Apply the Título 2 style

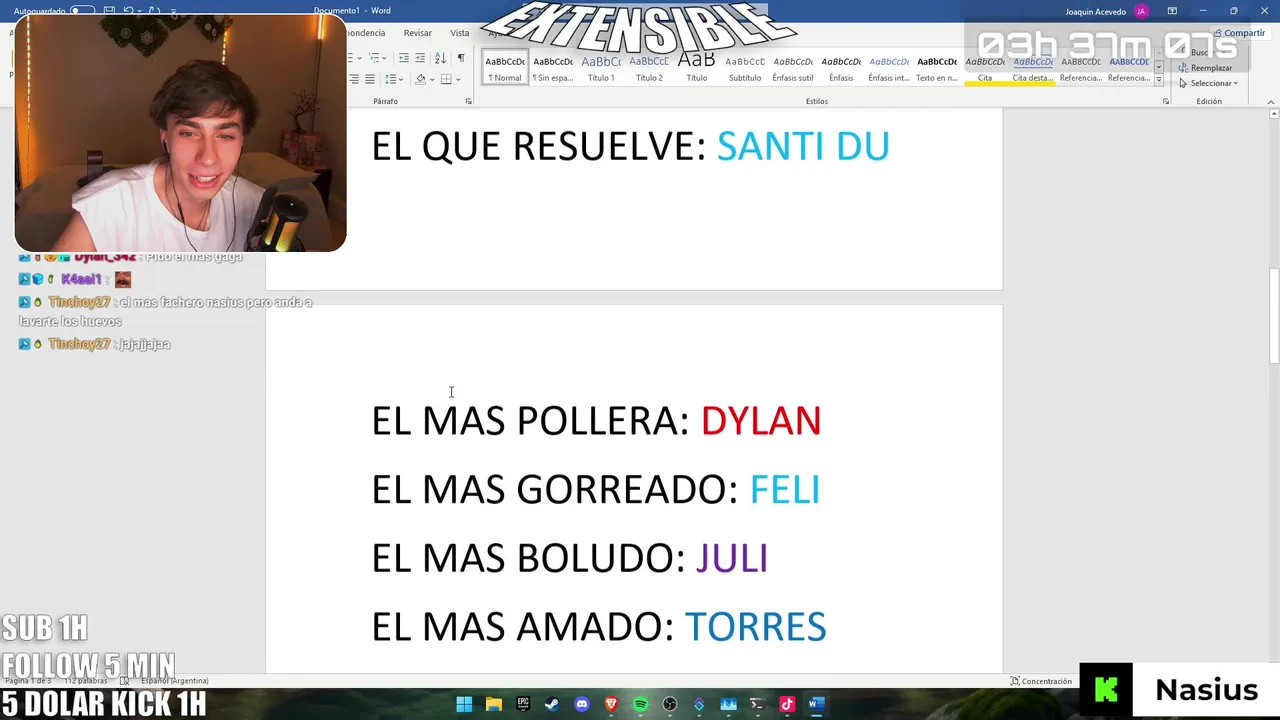649,68
